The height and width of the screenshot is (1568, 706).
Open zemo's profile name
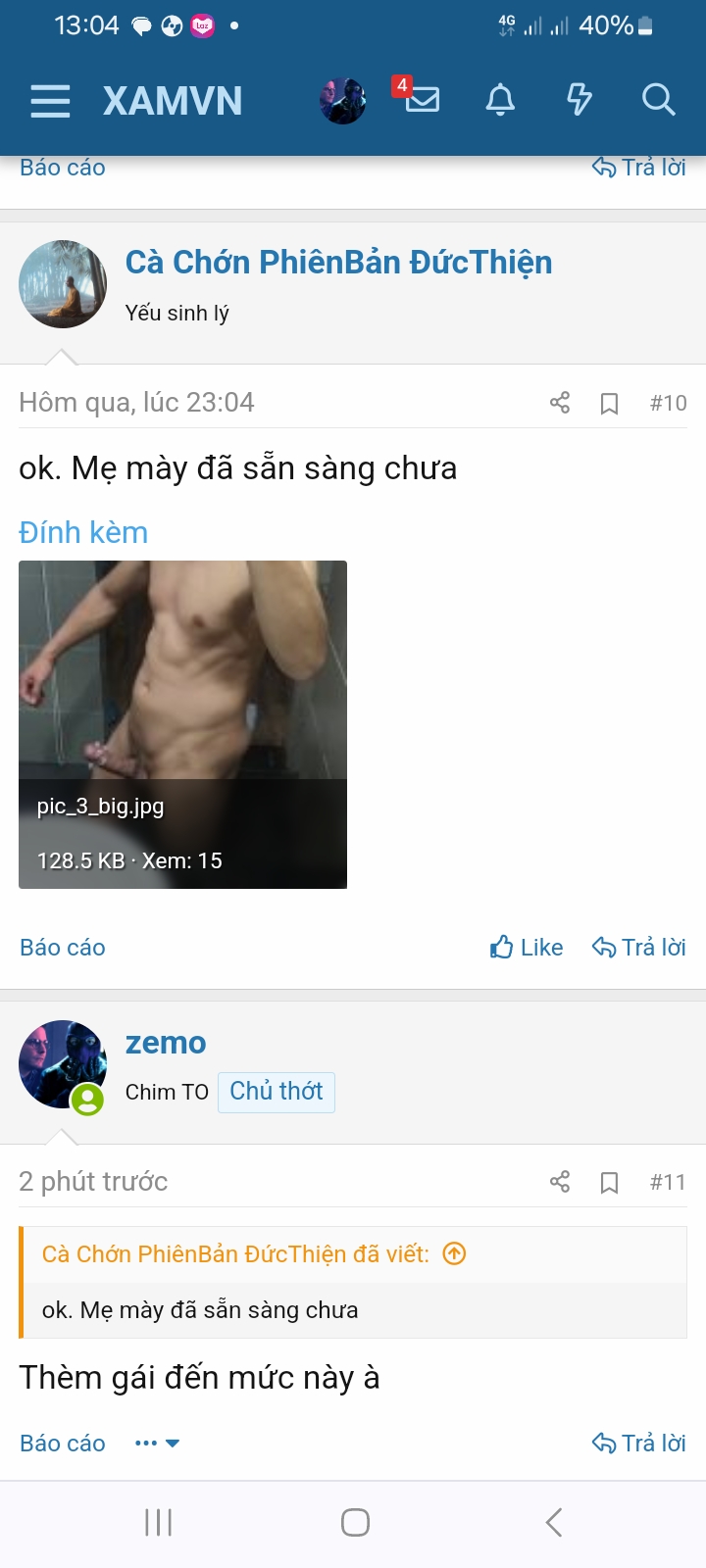point(166,1043)
